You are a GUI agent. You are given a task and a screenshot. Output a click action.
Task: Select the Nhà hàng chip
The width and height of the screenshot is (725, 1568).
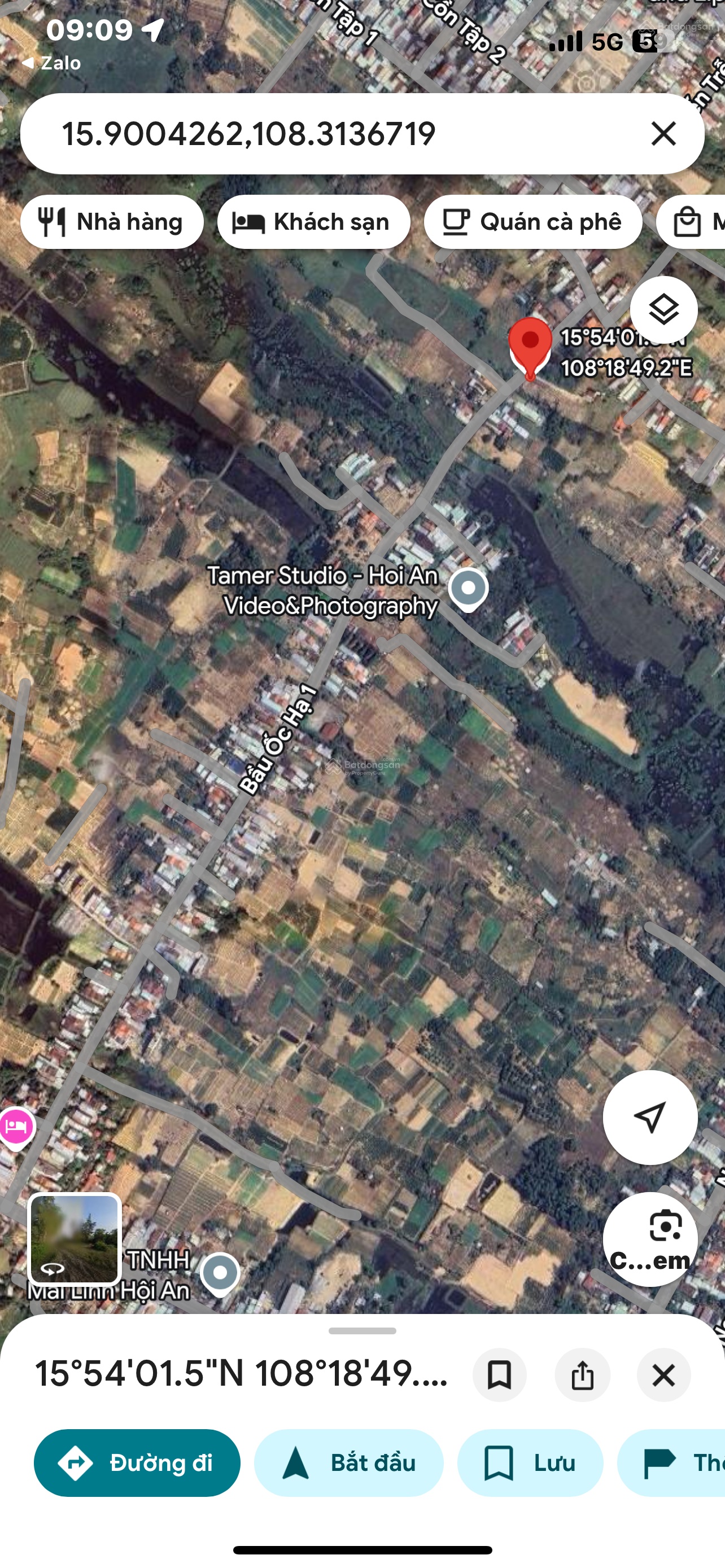pos(112,222)
